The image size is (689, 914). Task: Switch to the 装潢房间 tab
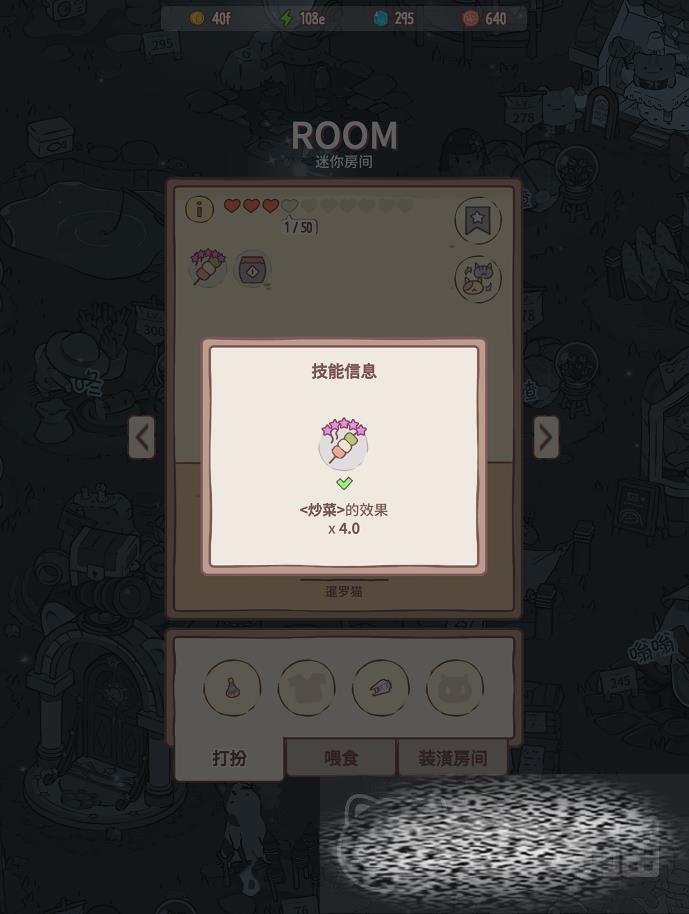tap(452, 758)
